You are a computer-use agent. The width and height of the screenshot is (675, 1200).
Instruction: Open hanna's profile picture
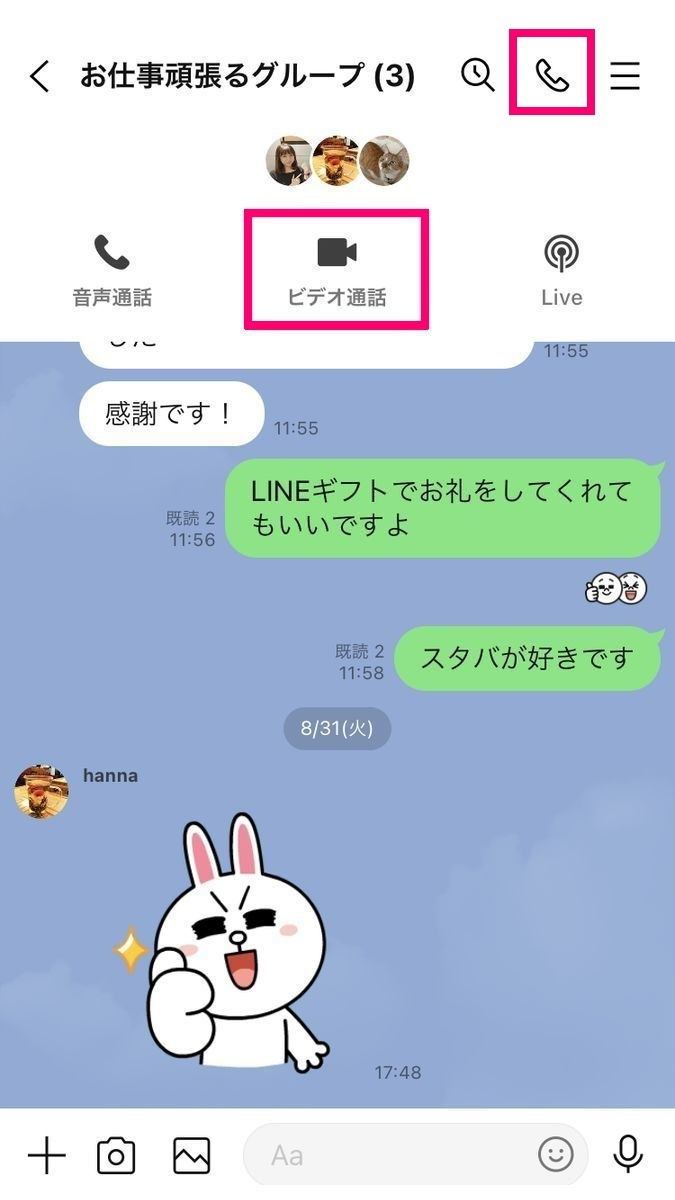41,791
